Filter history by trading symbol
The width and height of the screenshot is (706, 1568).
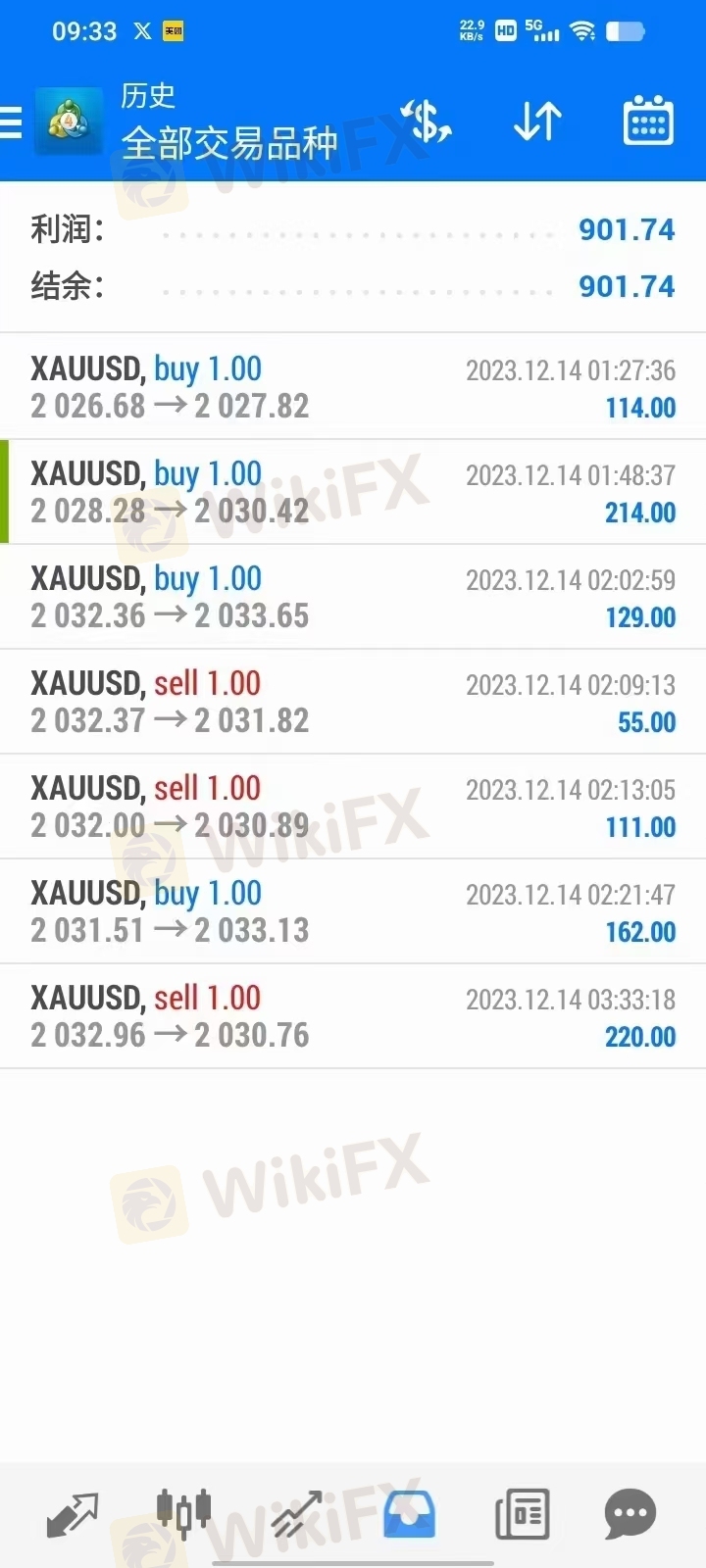tap(428, 122)
